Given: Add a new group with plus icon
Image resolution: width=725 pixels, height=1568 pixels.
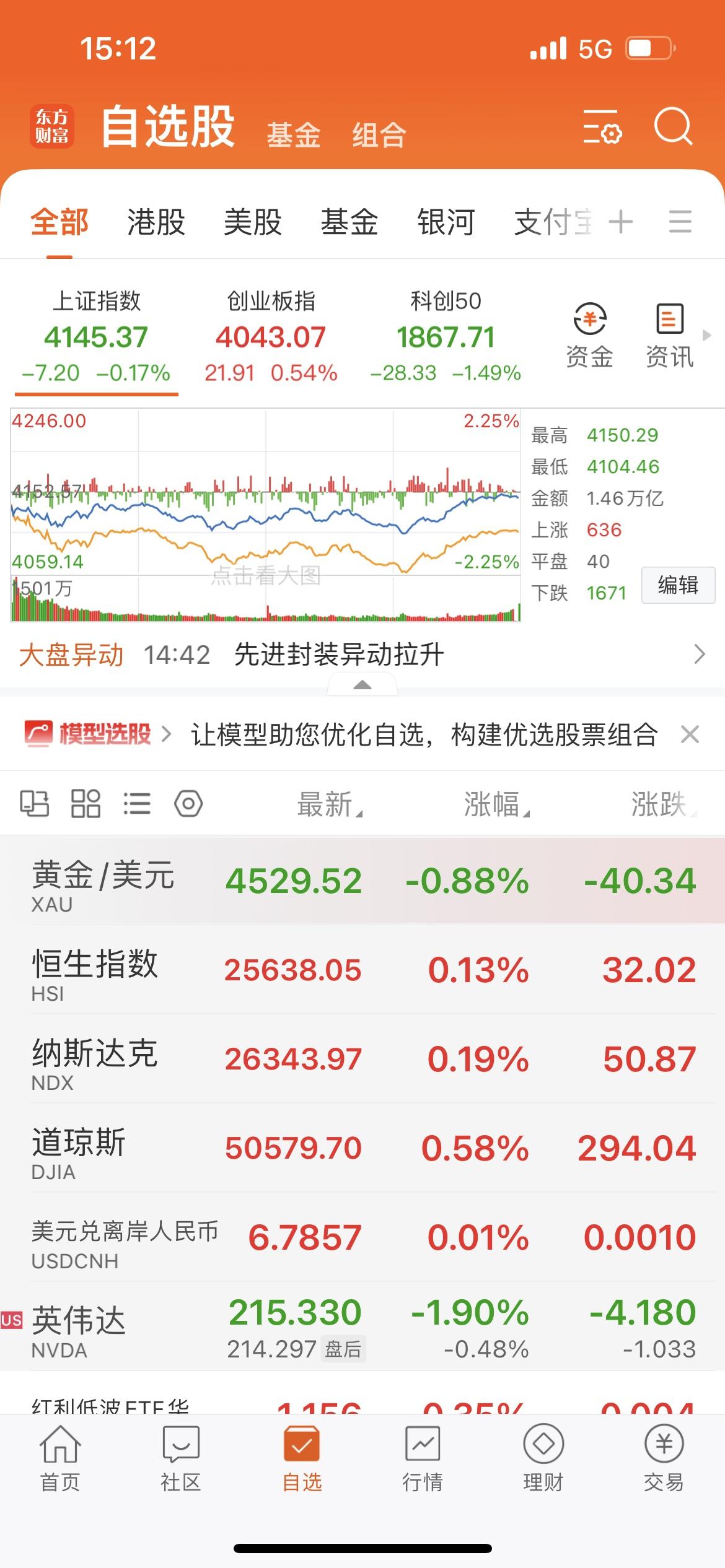Looking at the screenshot, I should 621,222.
